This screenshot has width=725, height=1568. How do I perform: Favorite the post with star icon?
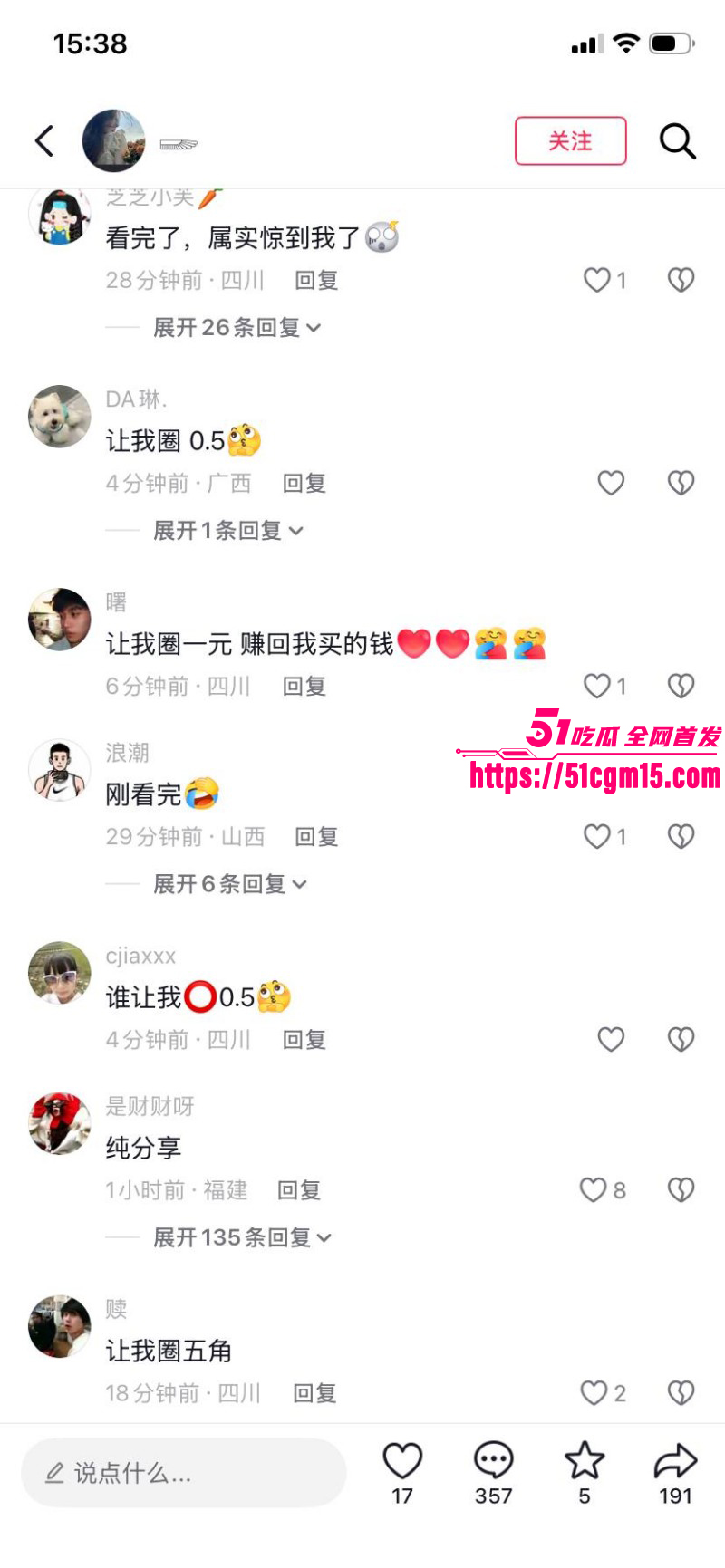(585, 1462)
